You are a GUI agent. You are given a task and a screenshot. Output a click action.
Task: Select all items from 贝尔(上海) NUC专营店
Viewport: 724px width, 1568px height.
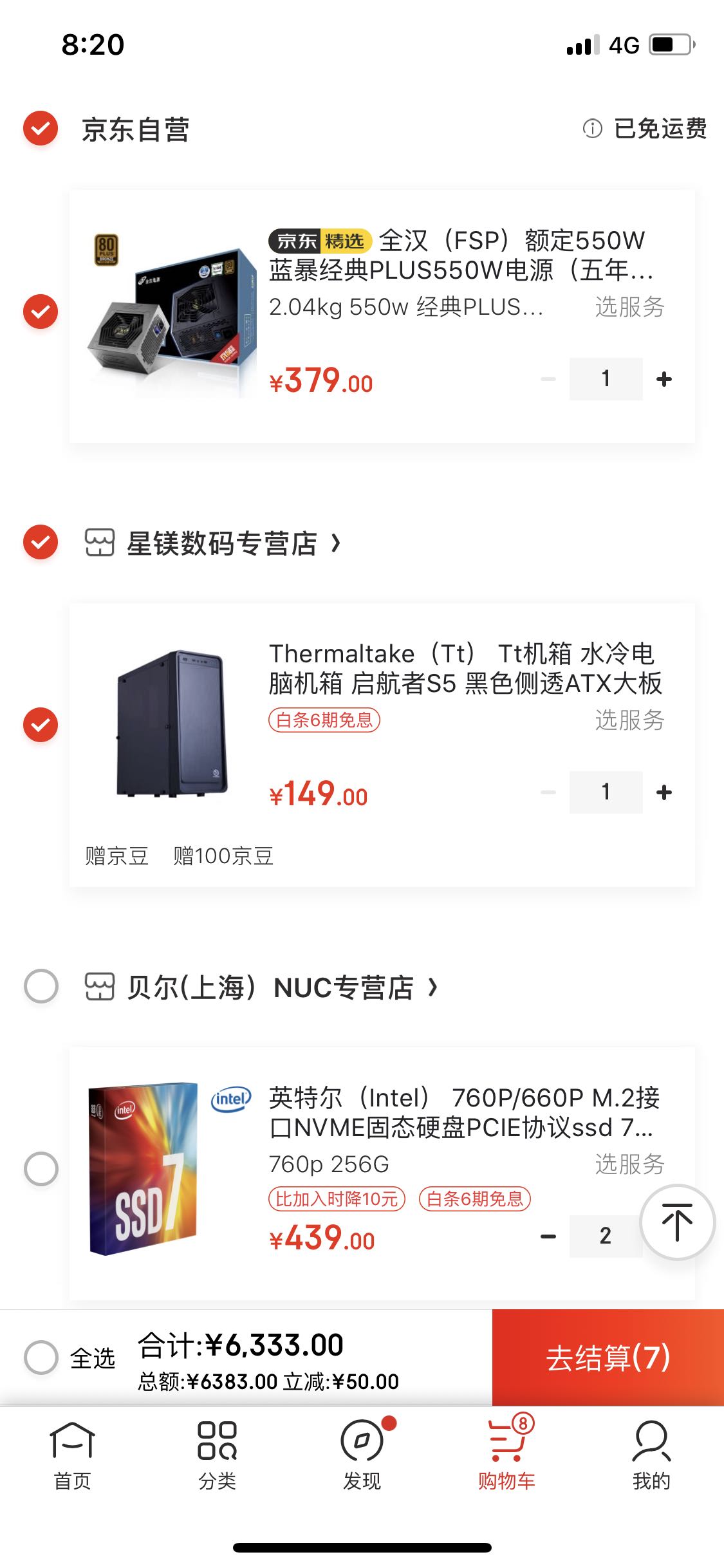coord(41,986)
